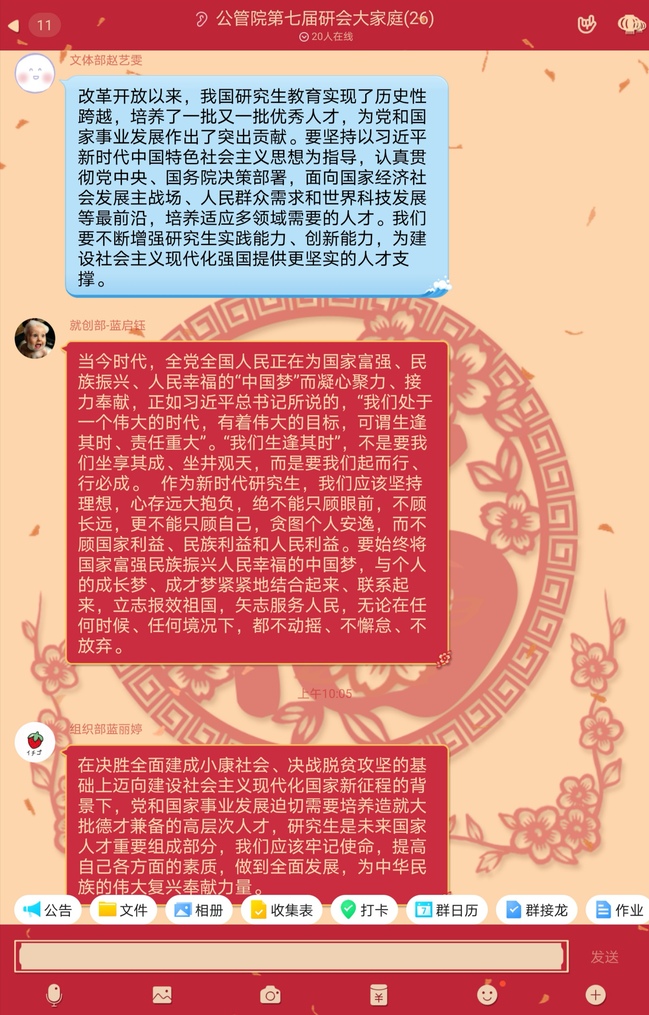Open 赵艺雯's avatar profile
Image resolution: width=649 pixels, height=1015 pixels.
(x=35, y=72)
